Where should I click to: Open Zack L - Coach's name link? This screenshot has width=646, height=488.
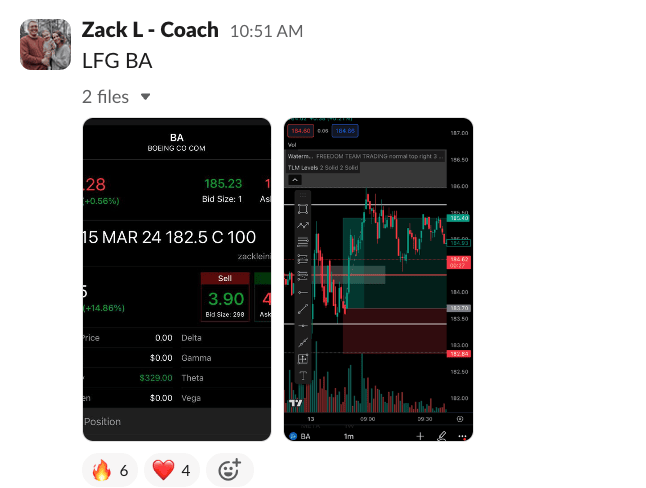(x=150, y=30)
